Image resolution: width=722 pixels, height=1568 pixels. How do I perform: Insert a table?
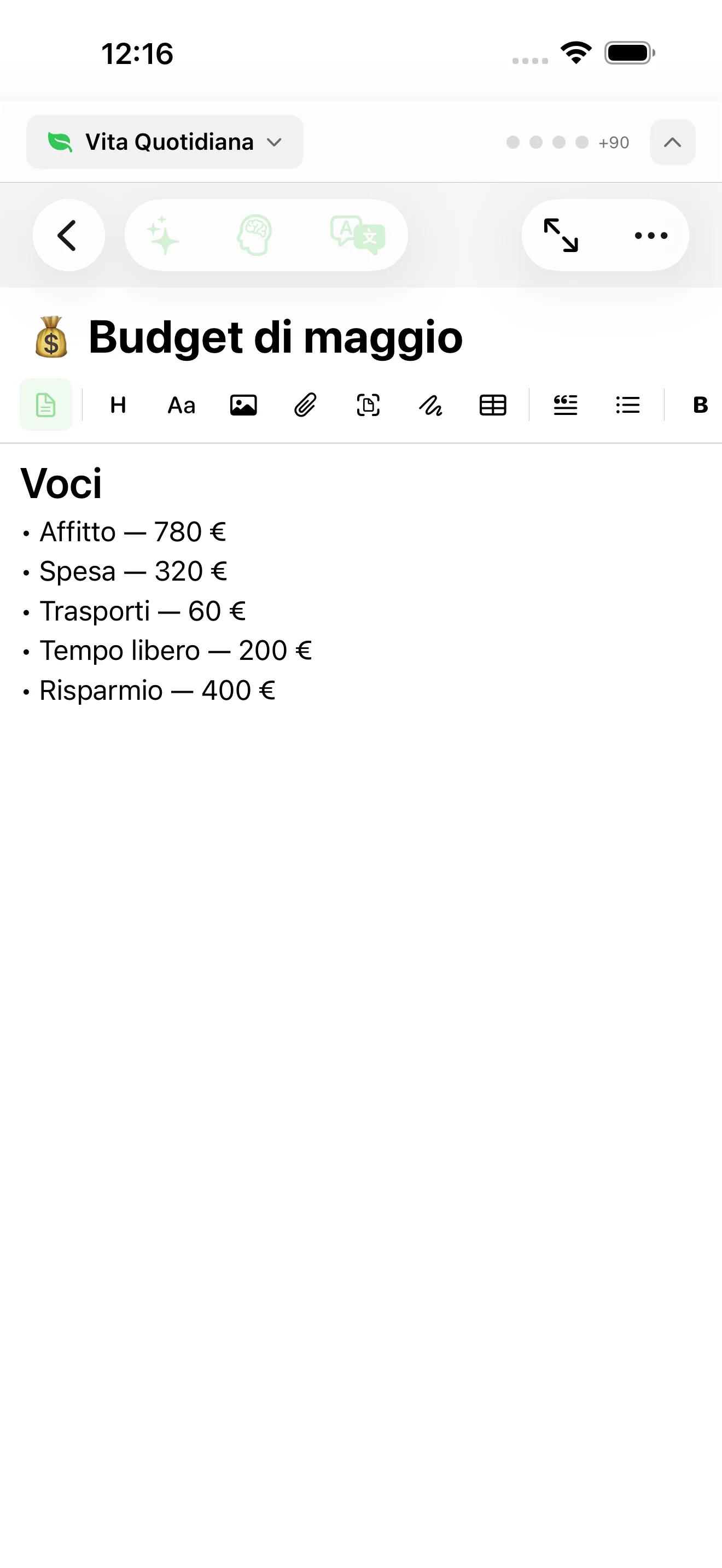click(x=492, y=405)
